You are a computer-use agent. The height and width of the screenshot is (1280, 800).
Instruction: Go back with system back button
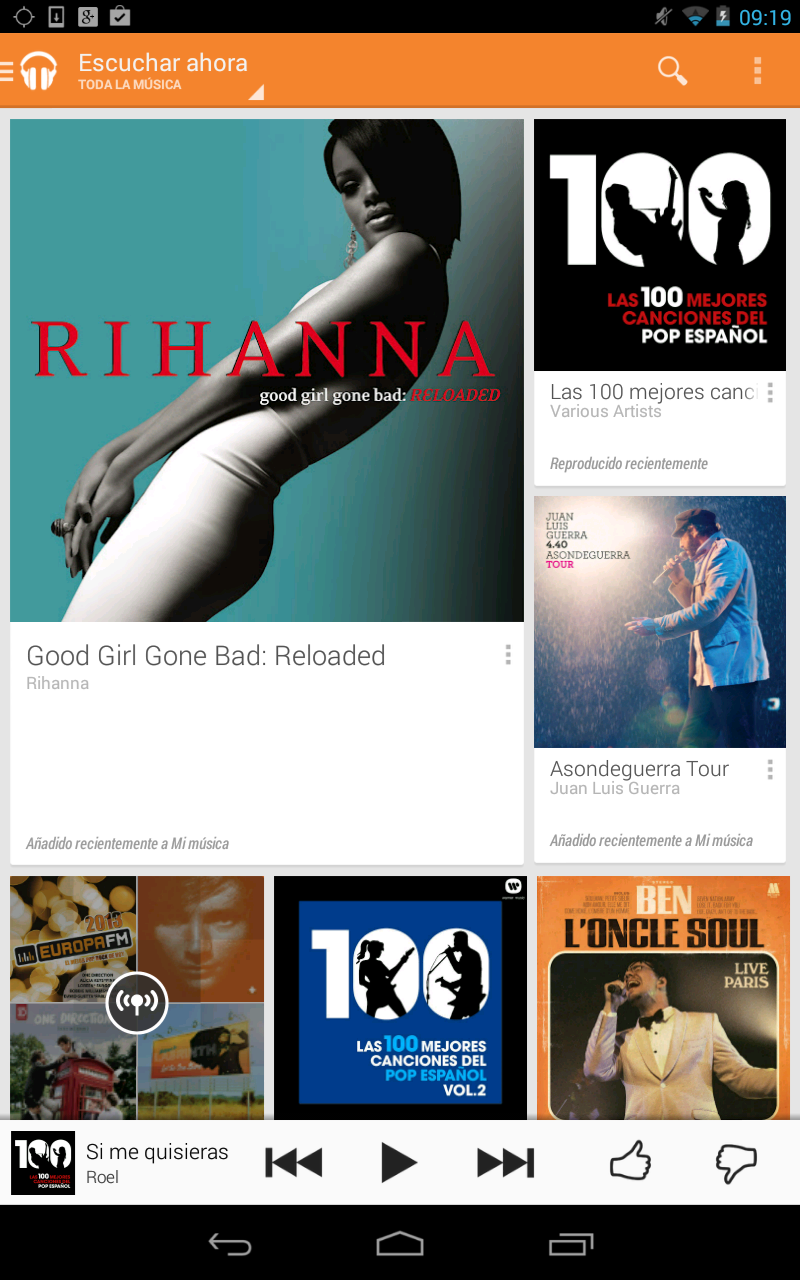pyautogui.click(x=229, y=1244)
